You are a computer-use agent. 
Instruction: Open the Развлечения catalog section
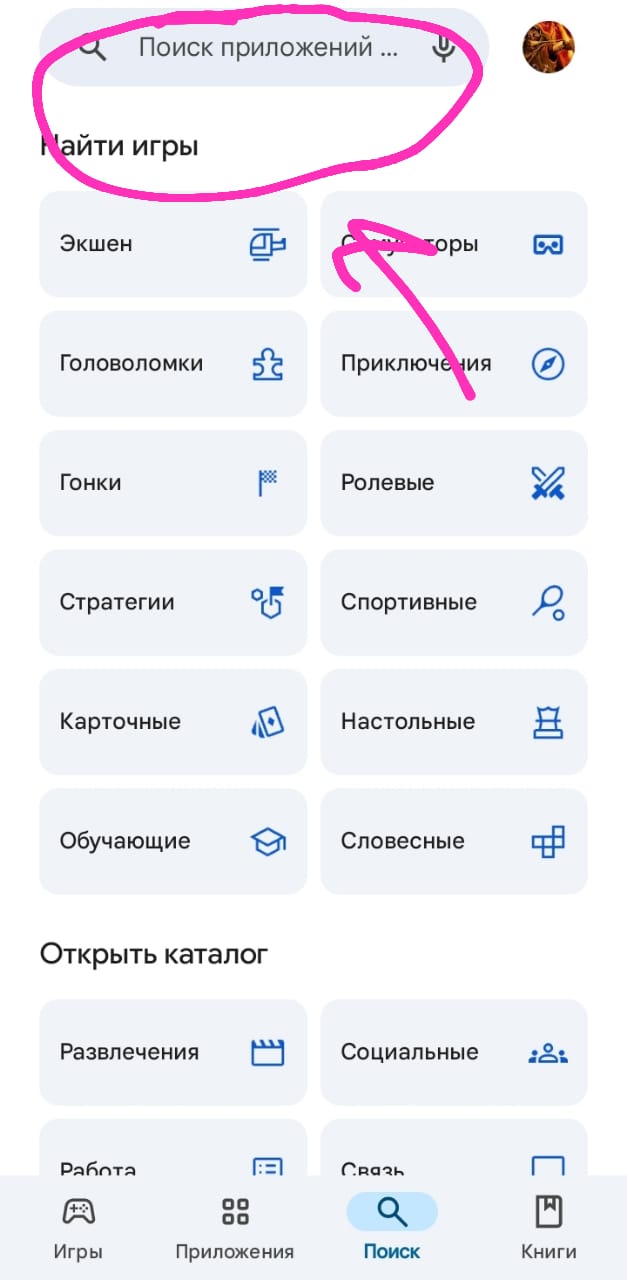point(173,1052)
